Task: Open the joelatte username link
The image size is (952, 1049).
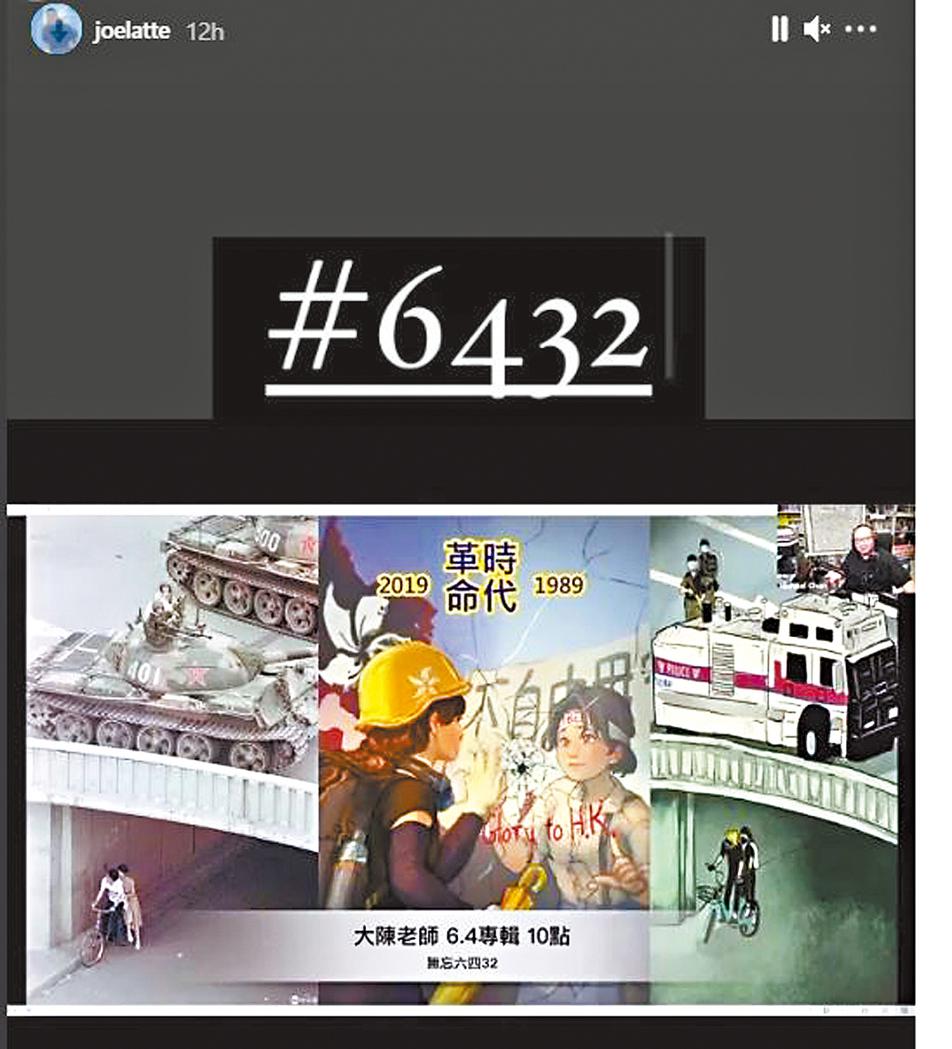Action: pyautogui.click(x=131, y=31)
